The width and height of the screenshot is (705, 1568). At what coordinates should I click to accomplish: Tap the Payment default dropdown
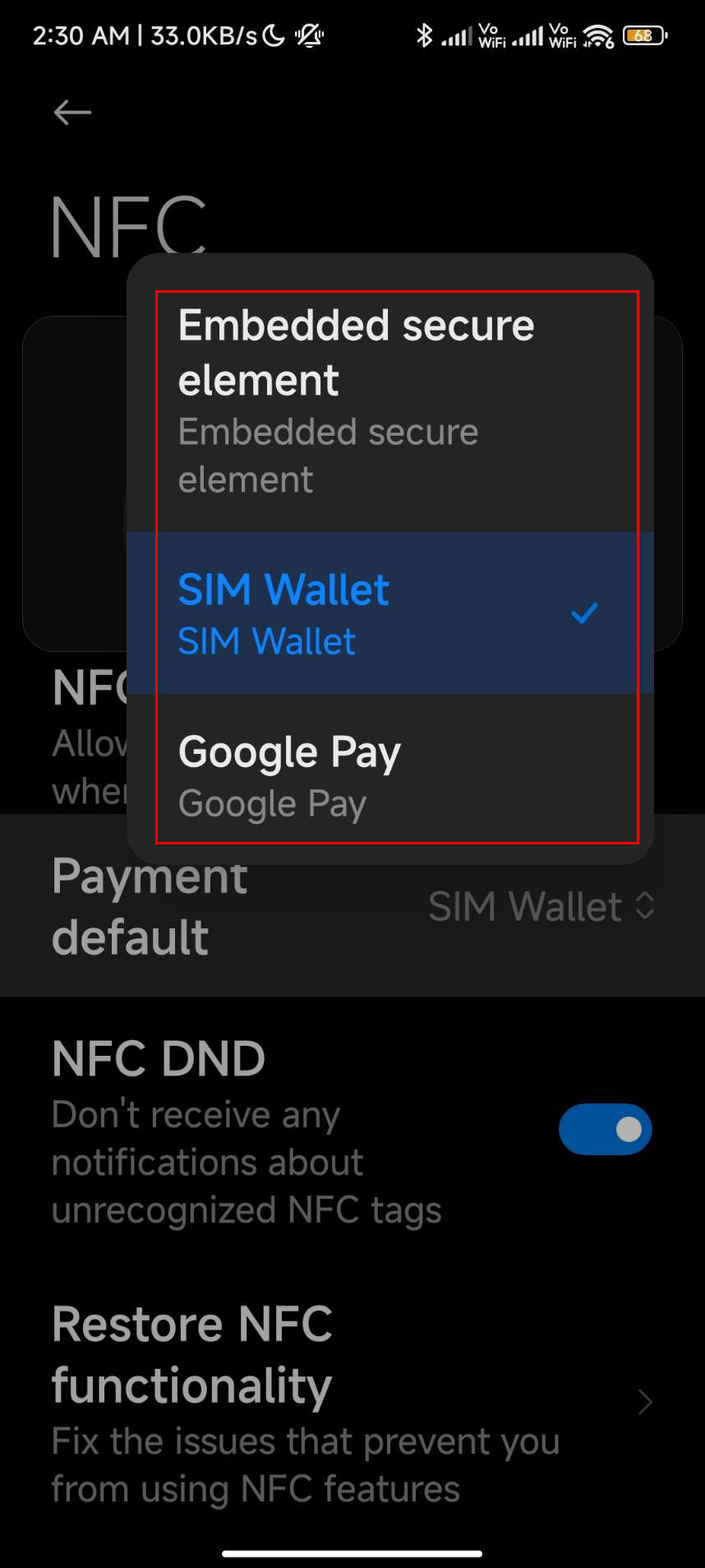352,905
